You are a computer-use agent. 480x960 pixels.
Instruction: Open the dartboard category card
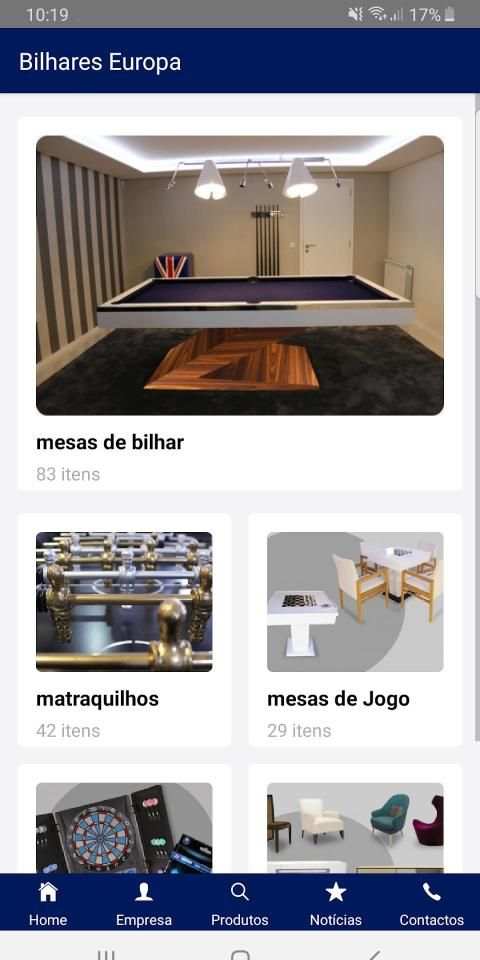tap(124, 819)
